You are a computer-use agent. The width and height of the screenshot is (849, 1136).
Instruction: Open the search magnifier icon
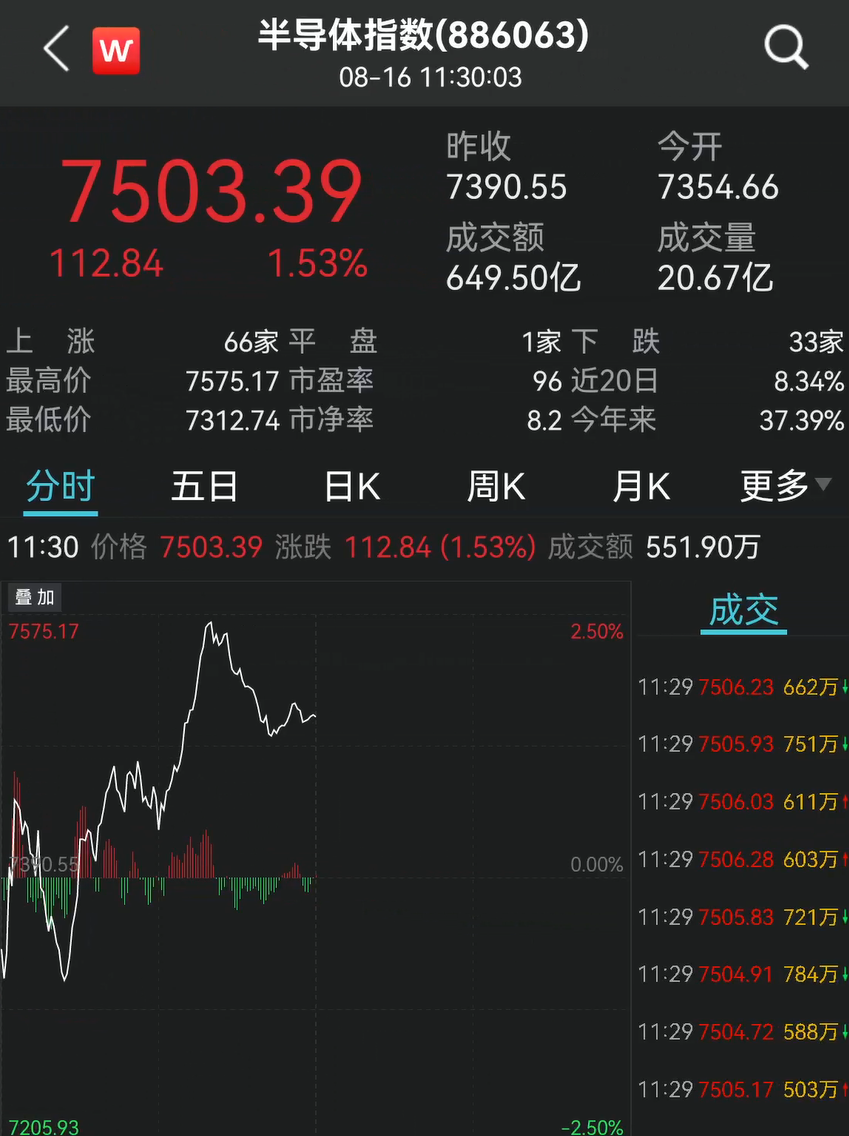tap(786, 48)
